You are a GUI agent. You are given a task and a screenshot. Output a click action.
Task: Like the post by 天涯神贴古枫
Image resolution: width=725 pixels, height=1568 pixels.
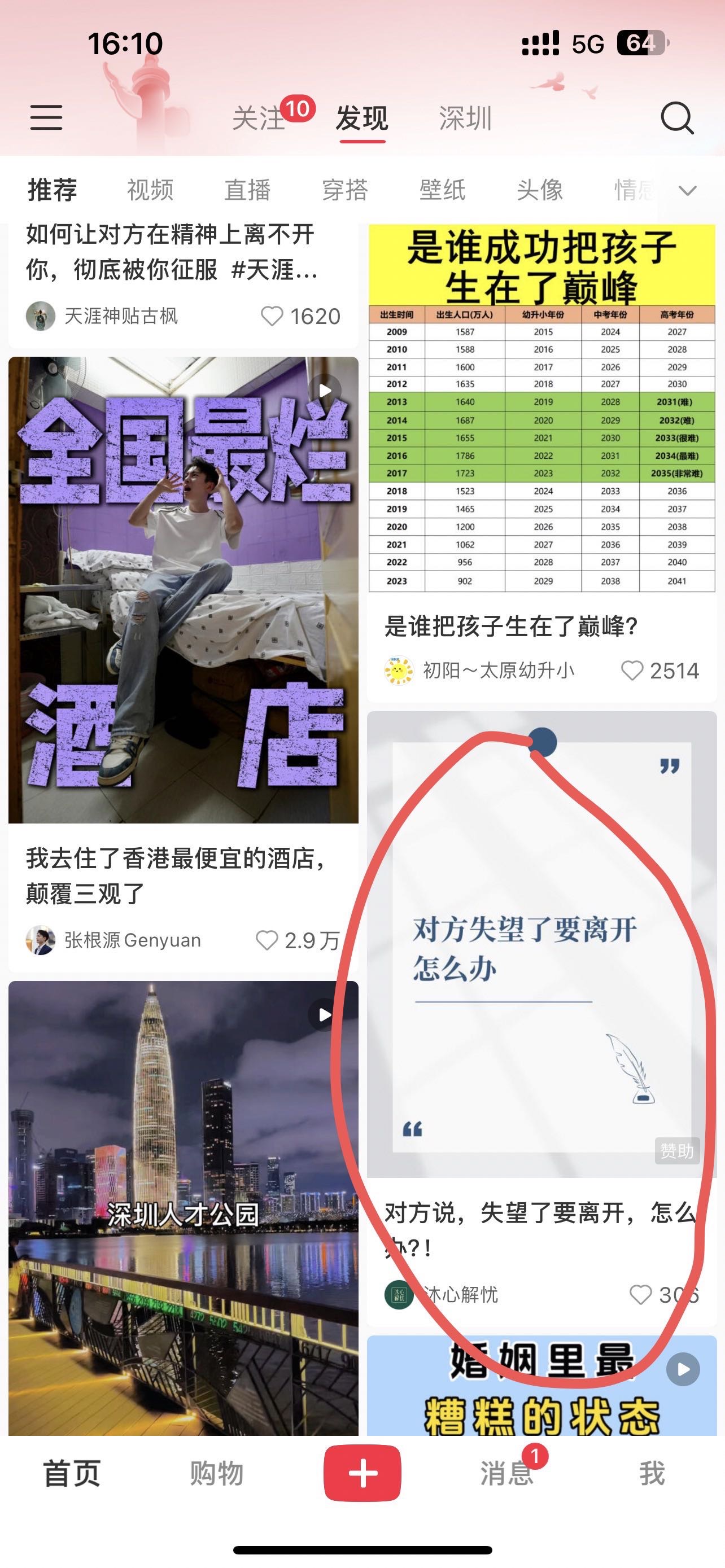pyautogui.click(x=272, y=317)
